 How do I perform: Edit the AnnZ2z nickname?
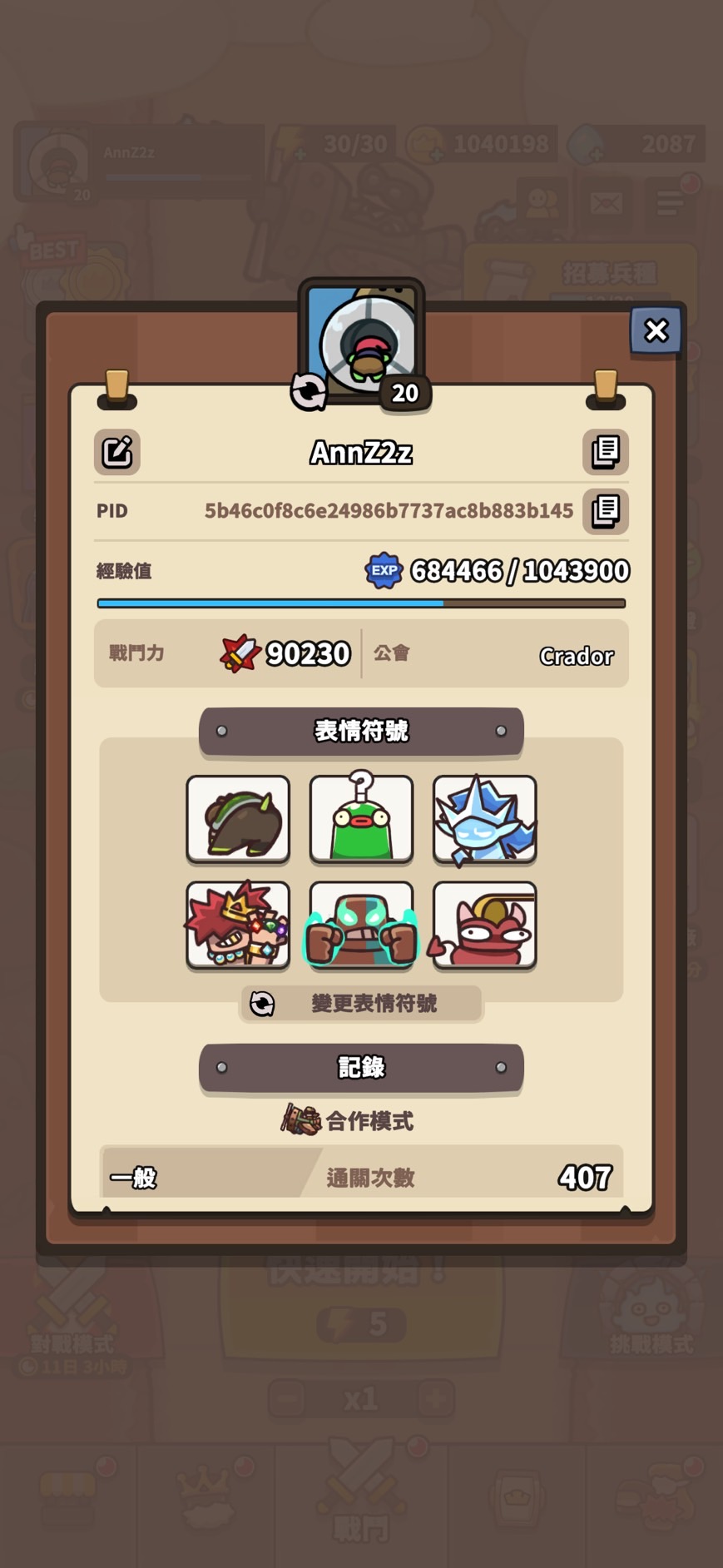click(x=116, y=452)
